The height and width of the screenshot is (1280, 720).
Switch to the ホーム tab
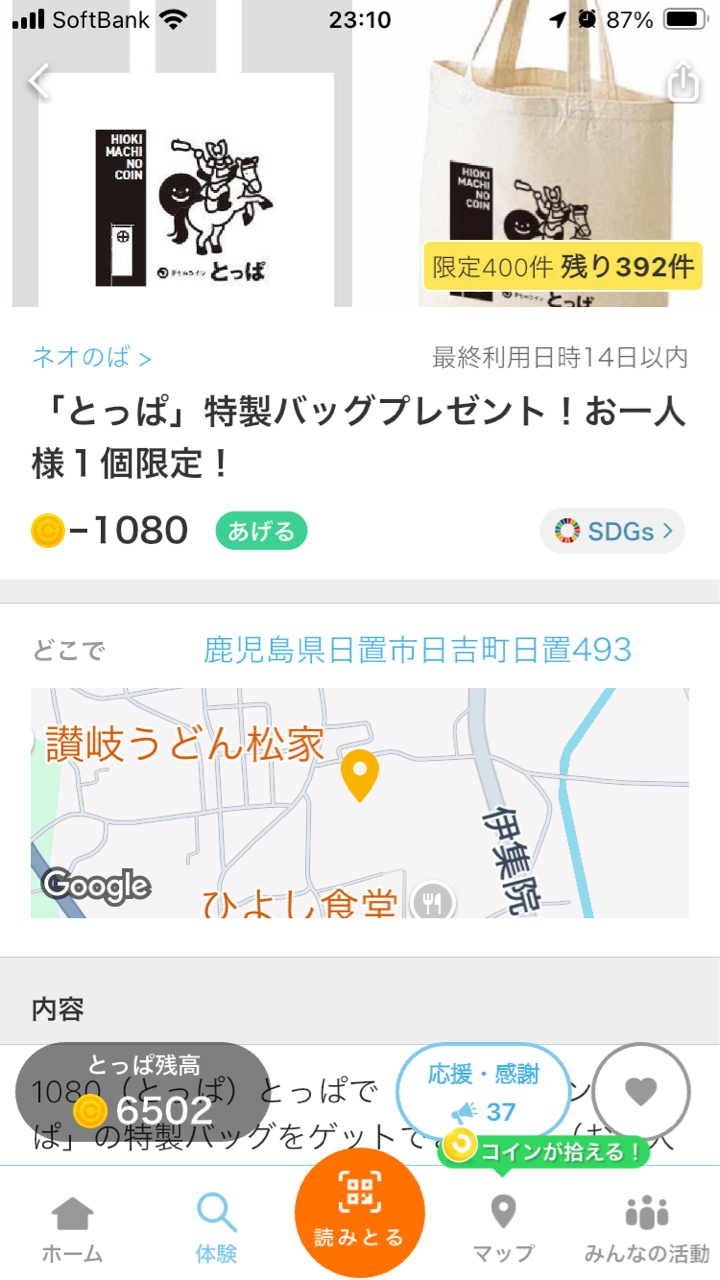72,1228
